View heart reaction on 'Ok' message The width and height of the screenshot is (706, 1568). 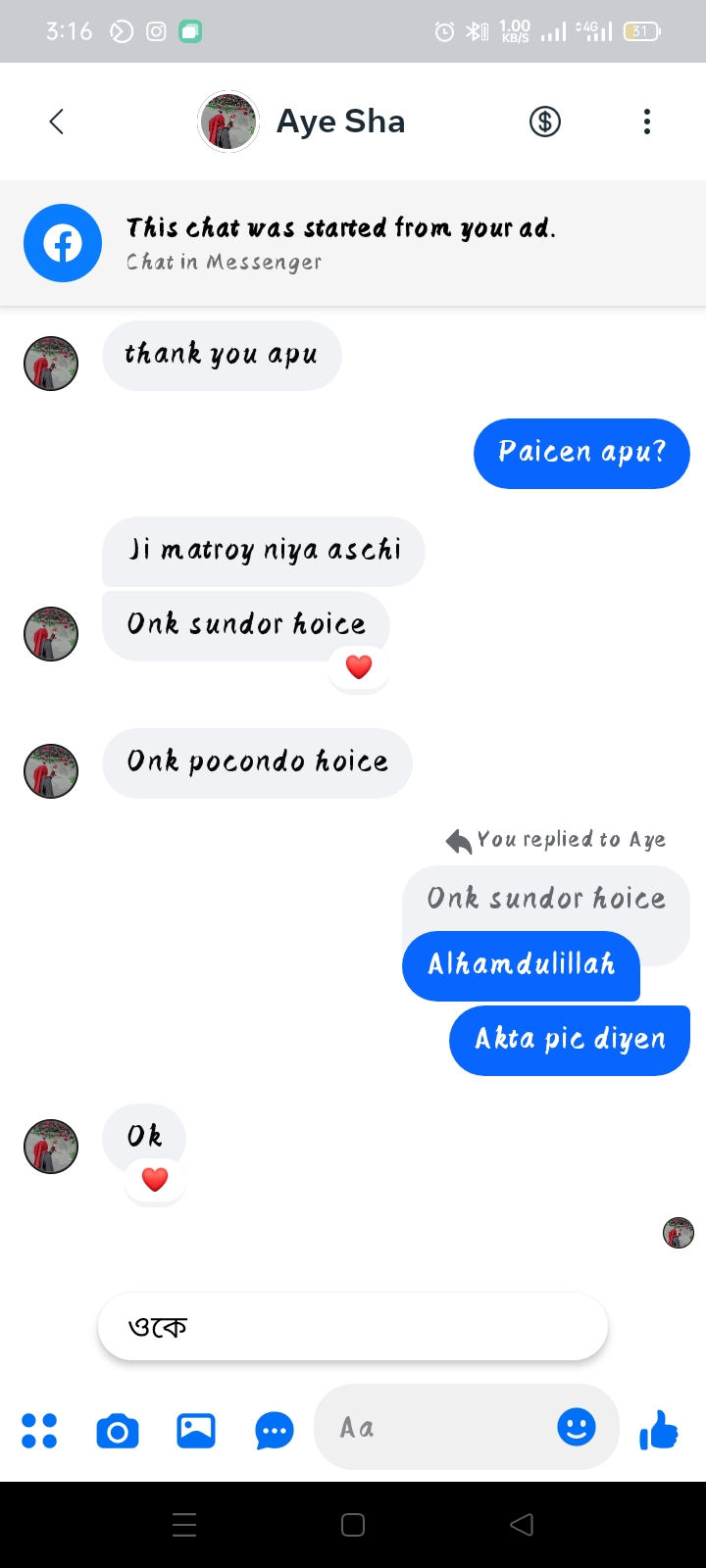pos(155,1180)
